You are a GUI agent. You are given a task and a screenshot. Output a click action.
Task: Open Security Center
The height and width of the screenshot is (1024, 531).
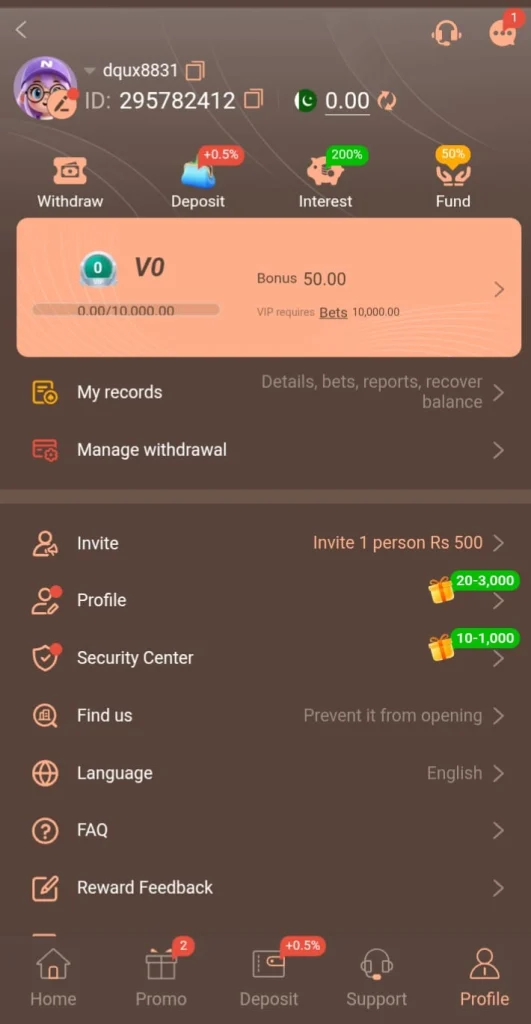pos(265,658)
